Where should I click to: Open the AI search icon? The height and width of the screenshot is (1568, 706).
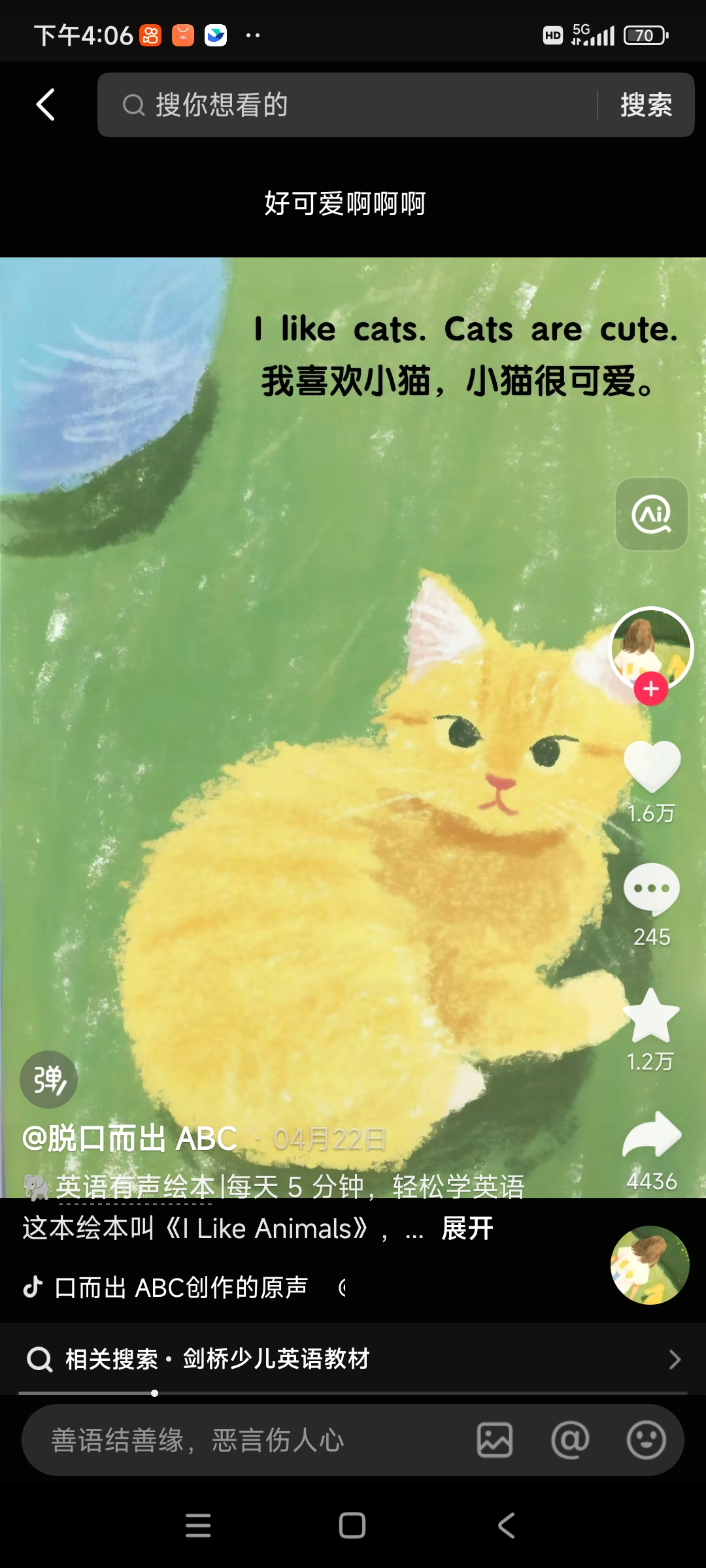pos(651,515)
